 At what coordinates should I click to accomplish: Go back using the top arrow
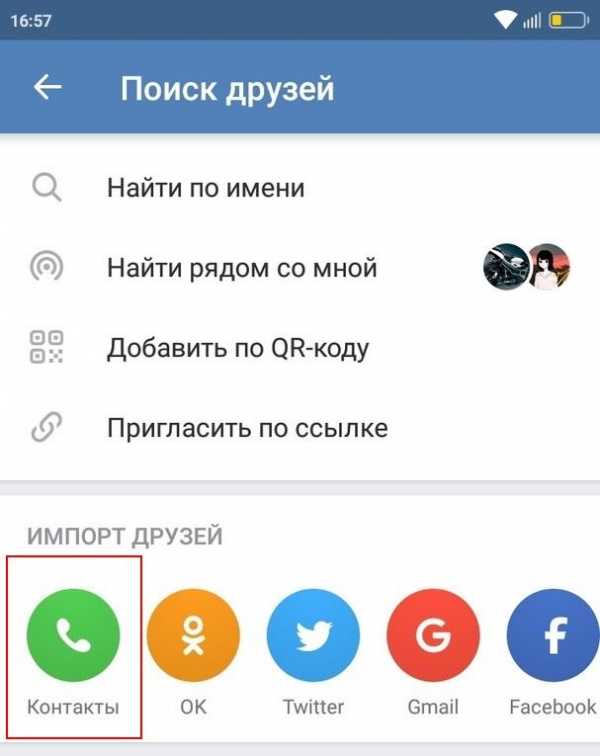click(x=47, y=88)
